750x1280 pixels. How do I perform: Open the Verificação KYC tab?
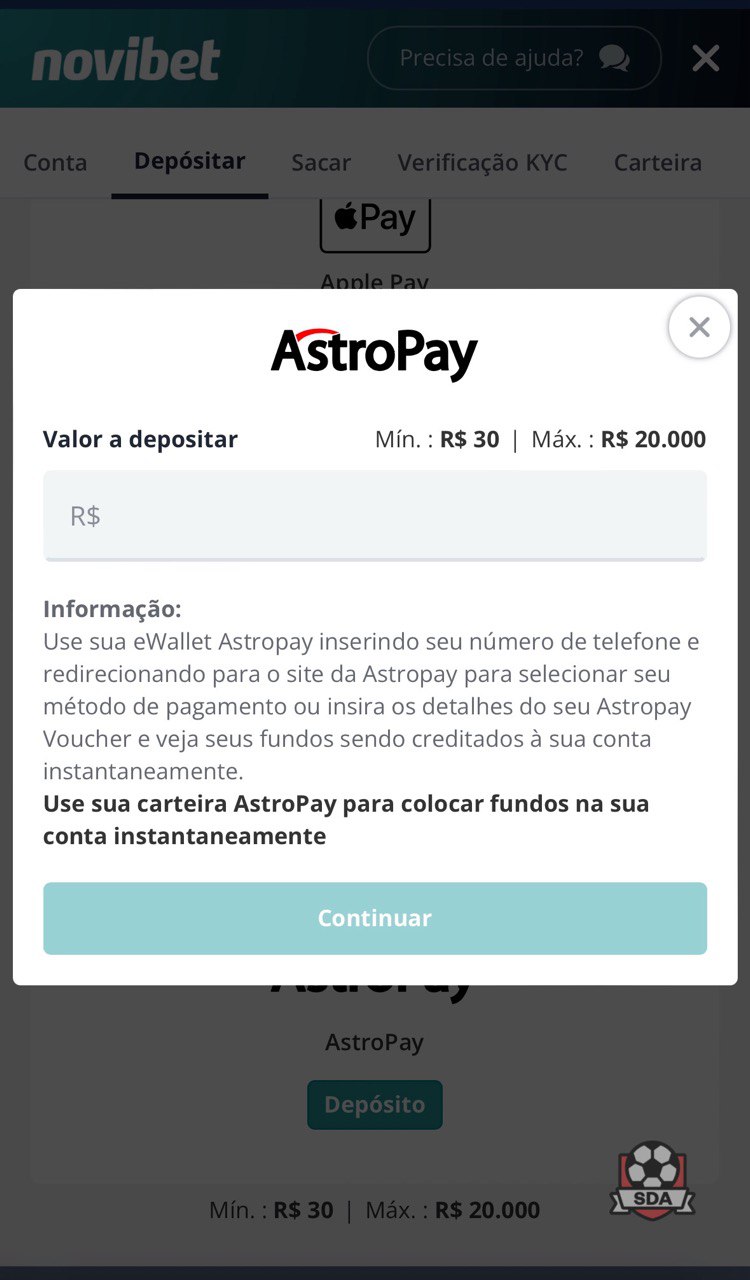(x=482, y=162)
